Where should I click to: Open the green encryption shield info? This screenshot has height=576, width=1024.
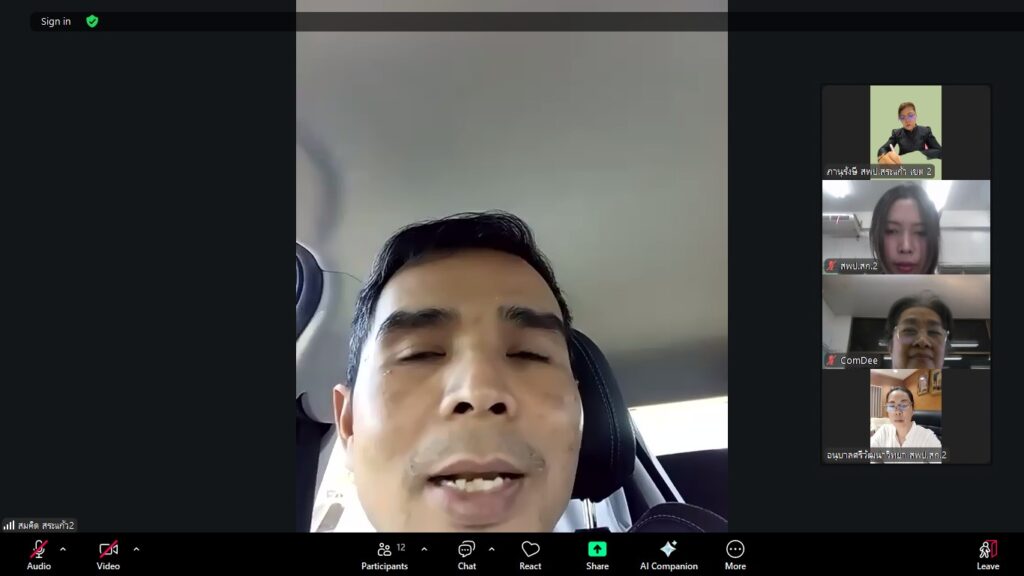[92, 21]
